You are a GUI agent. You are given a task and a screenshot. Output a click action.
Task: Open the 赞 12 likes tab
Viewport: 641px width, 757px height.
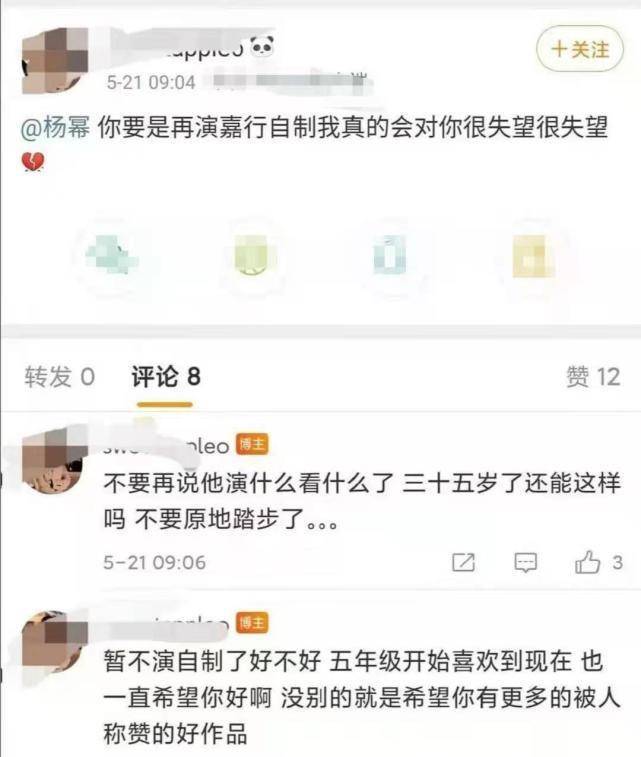tap(592, 376)
